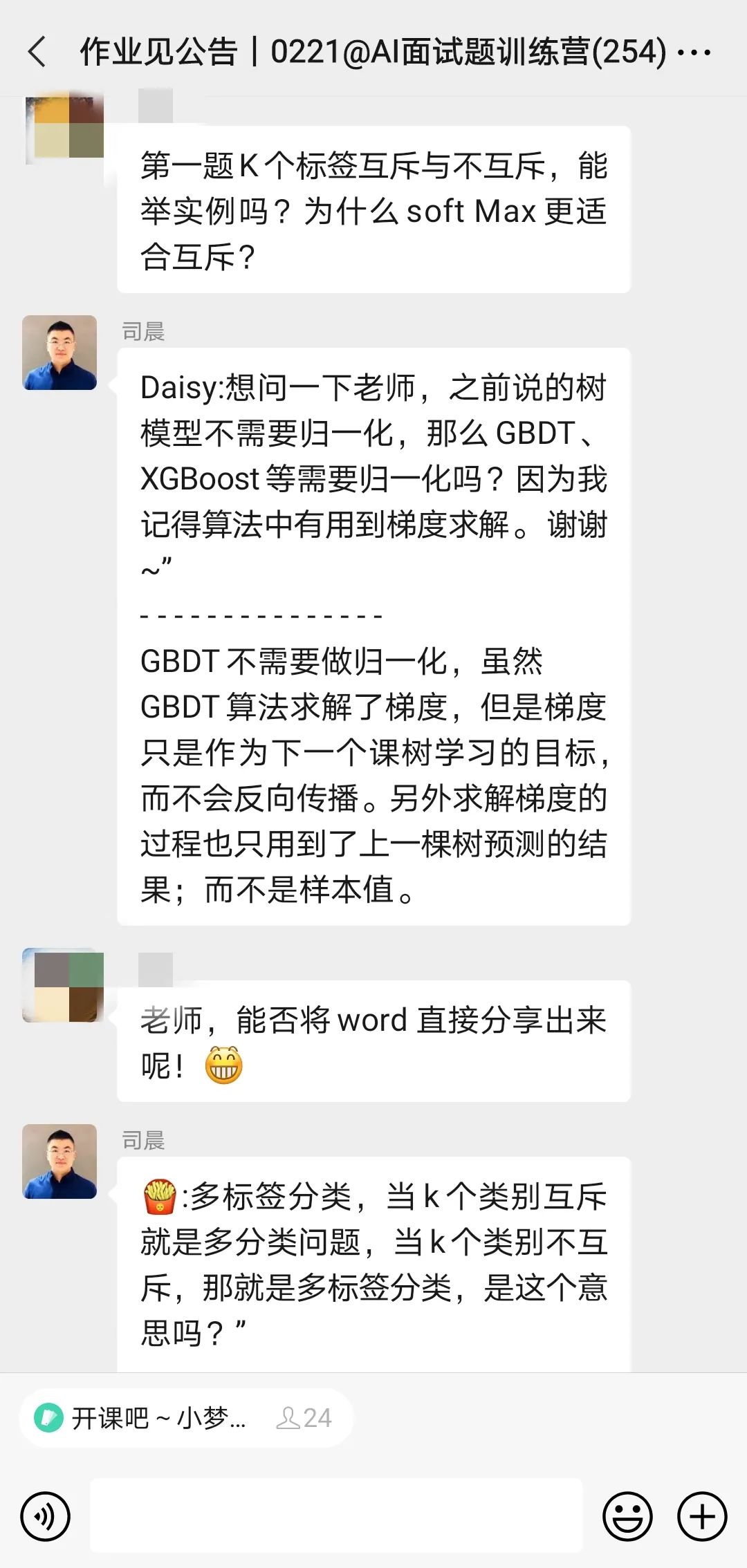View 司晨's avatar beside the GBDT reply

tap(60, 353)
